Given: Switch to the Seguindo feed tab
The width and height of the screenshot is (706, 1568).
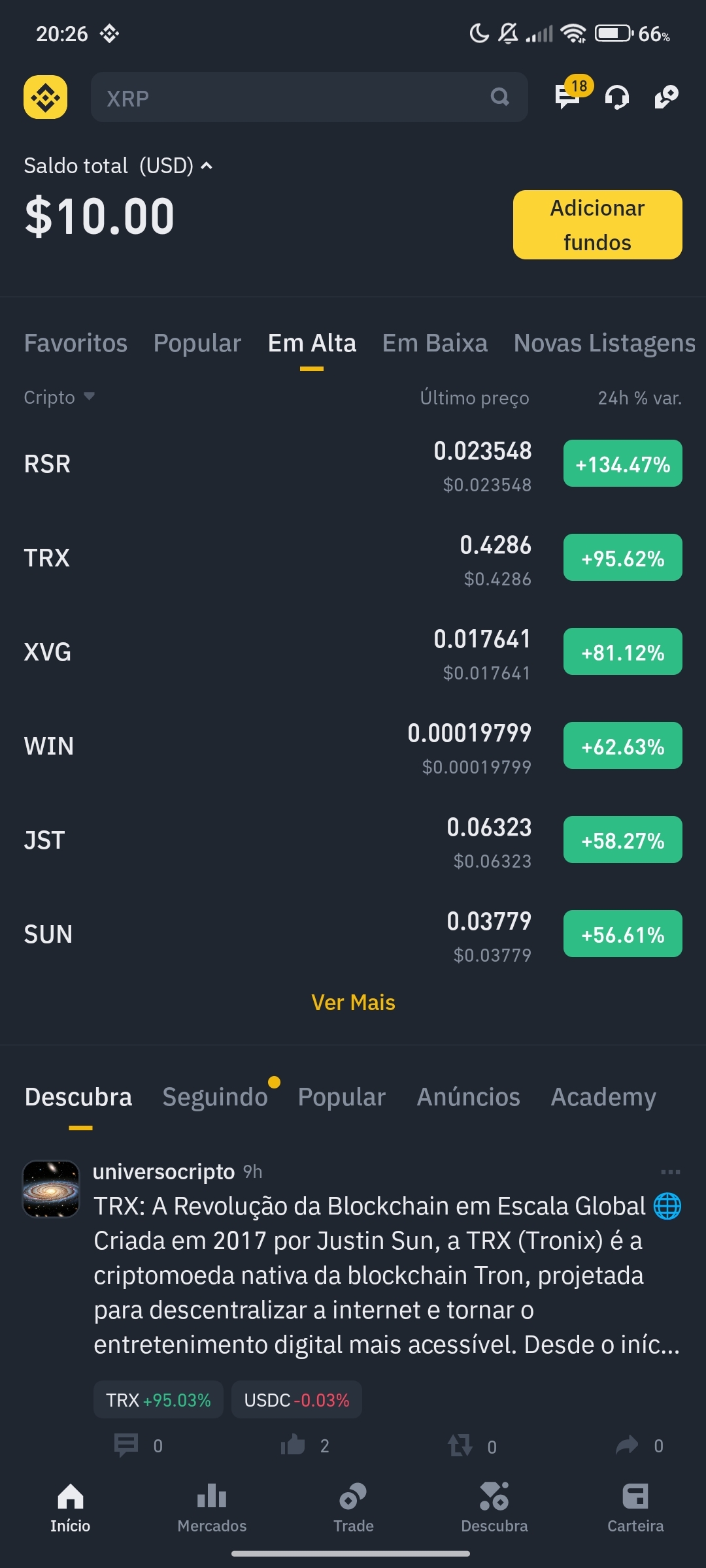Looking at the screenshot, I should click(215, 1097).
